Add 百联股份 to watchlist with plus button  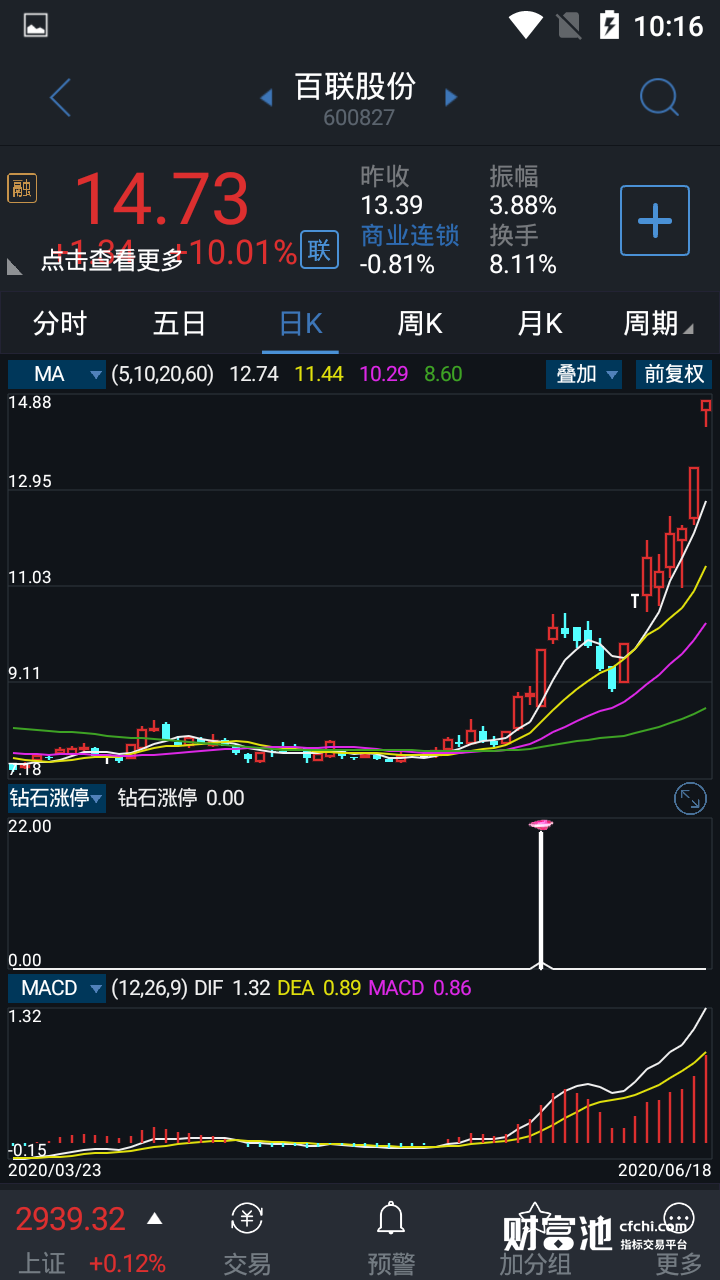pos(655,220)
